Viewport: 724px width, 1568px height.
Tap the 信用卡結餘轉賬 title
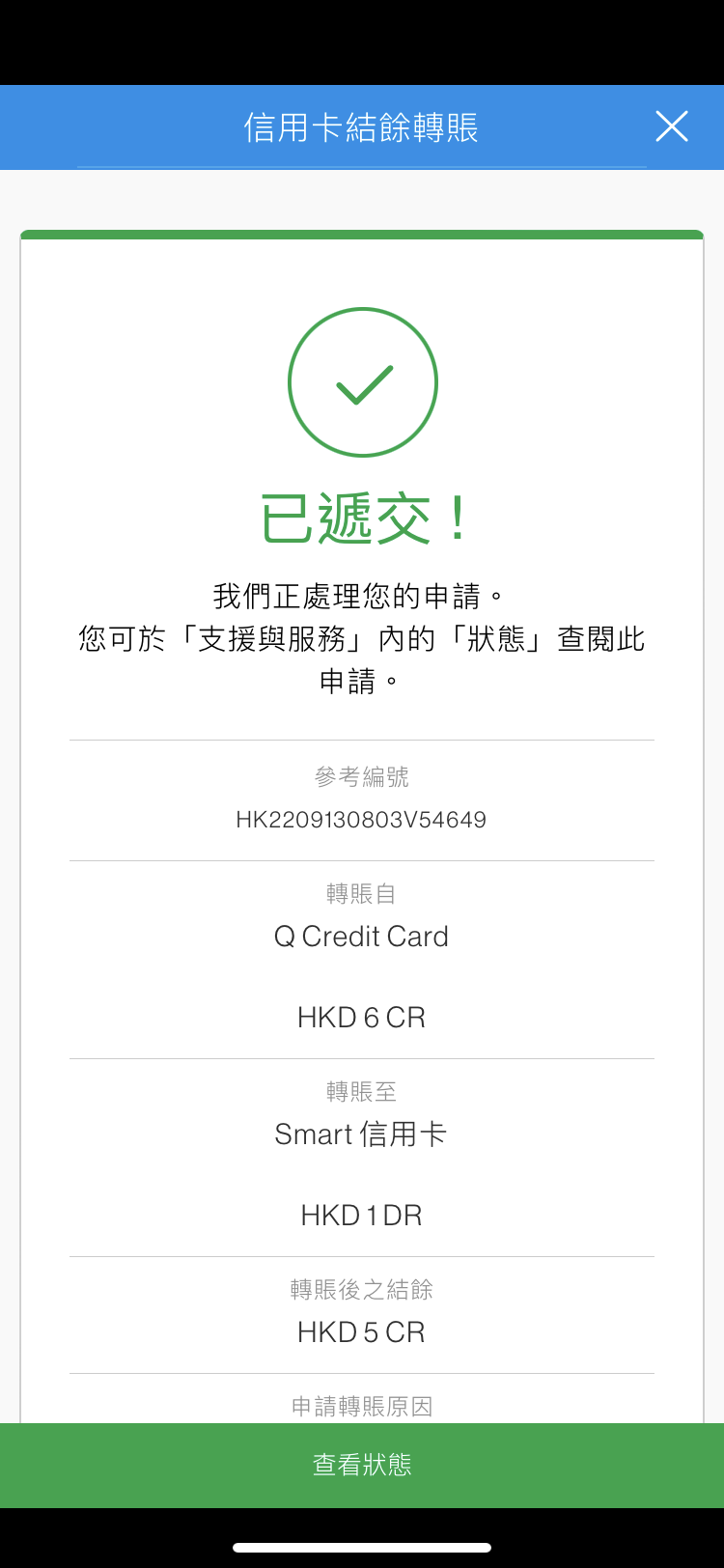click(362, 126)
